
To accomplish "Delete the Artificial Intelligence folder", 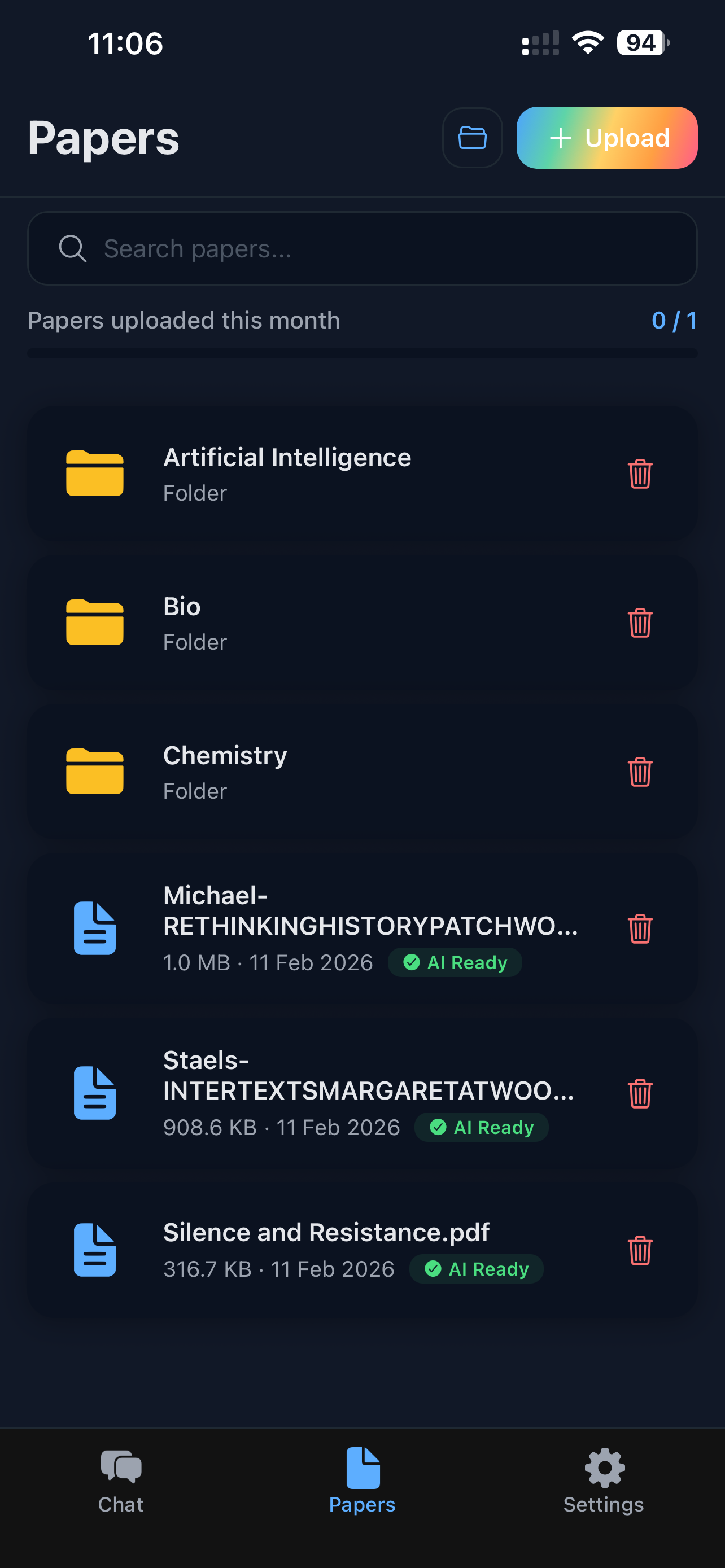I will (x=640, y=474).
